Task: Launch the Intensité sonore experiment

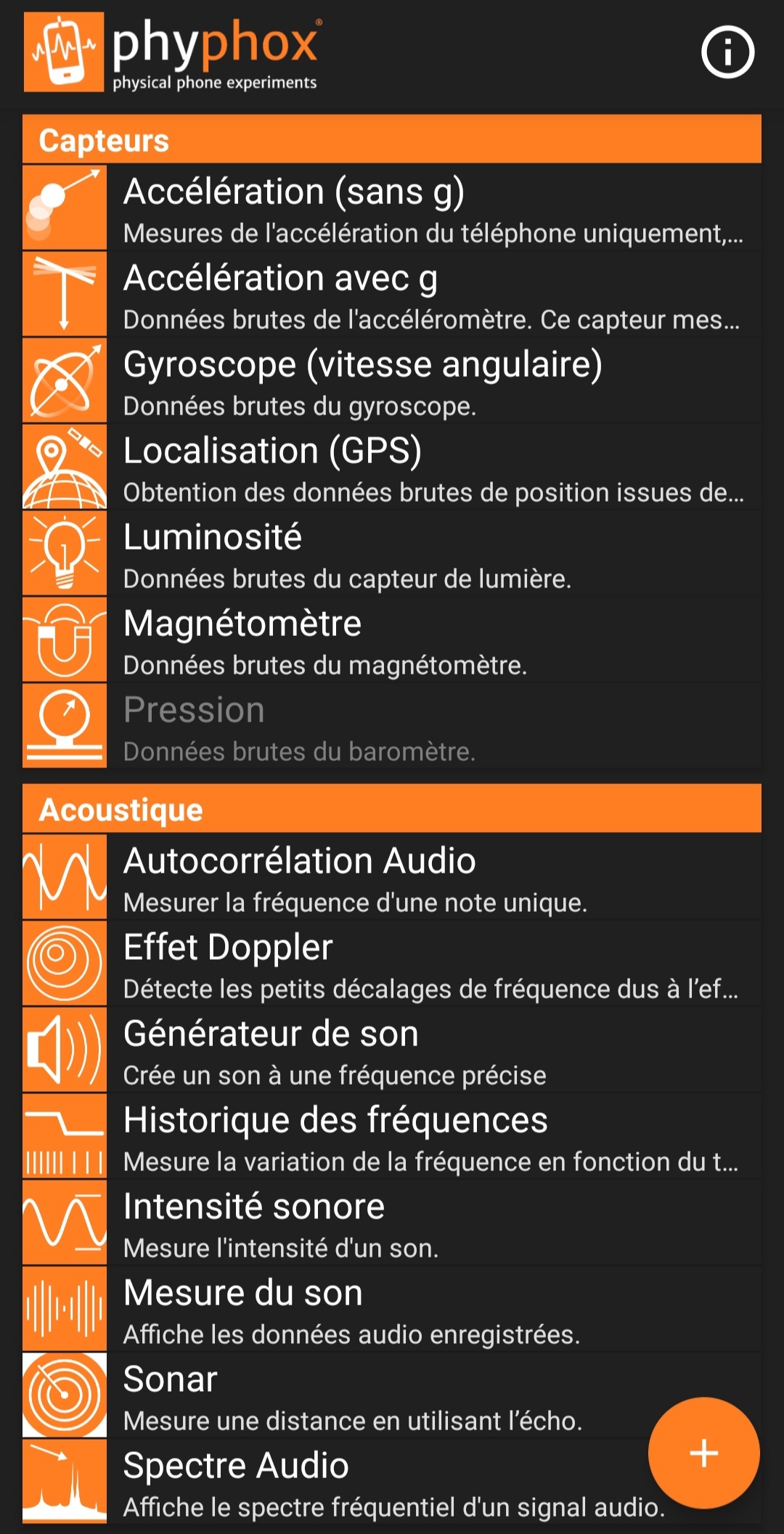Action: click(392, 1223)
